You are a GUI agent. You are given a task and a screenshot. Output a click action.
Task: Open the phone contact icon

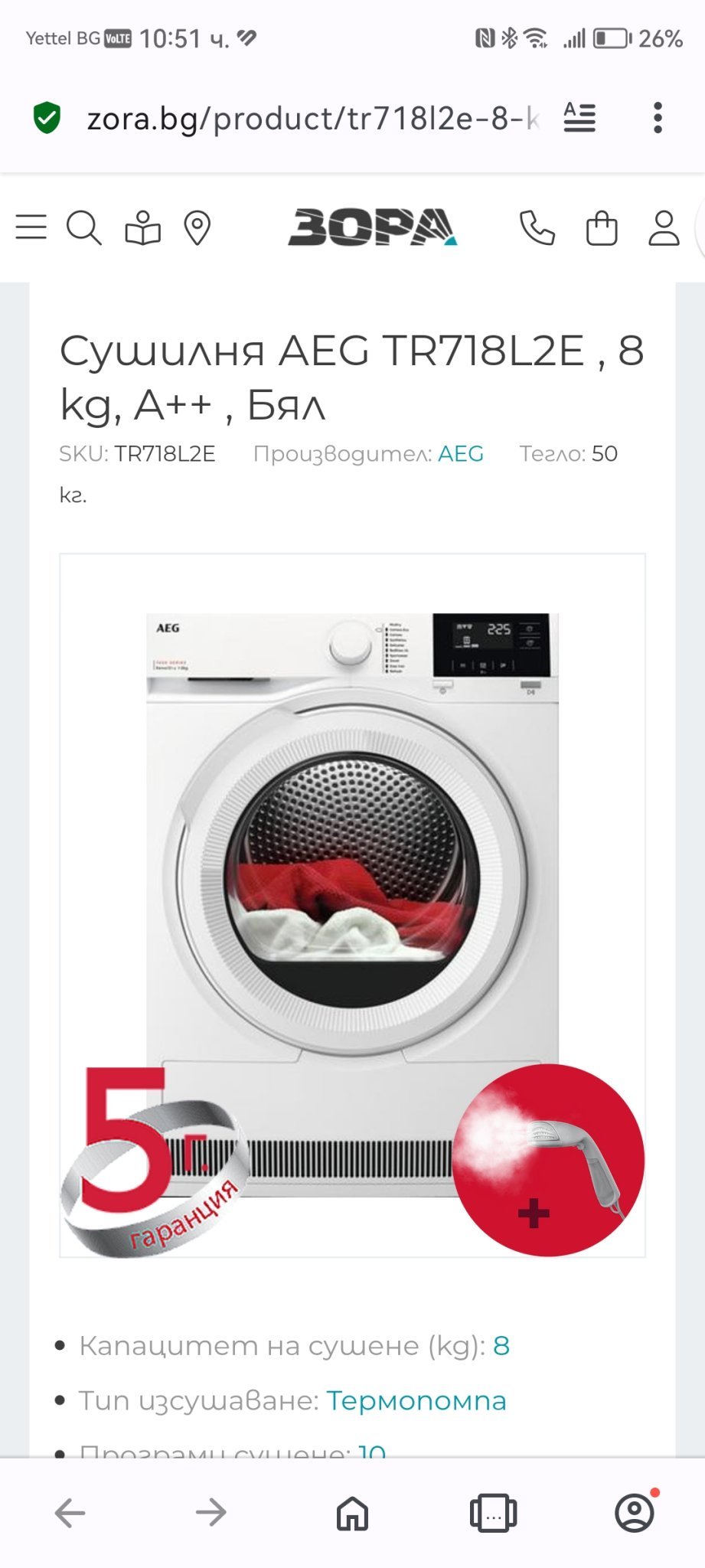tap(537, 227)
